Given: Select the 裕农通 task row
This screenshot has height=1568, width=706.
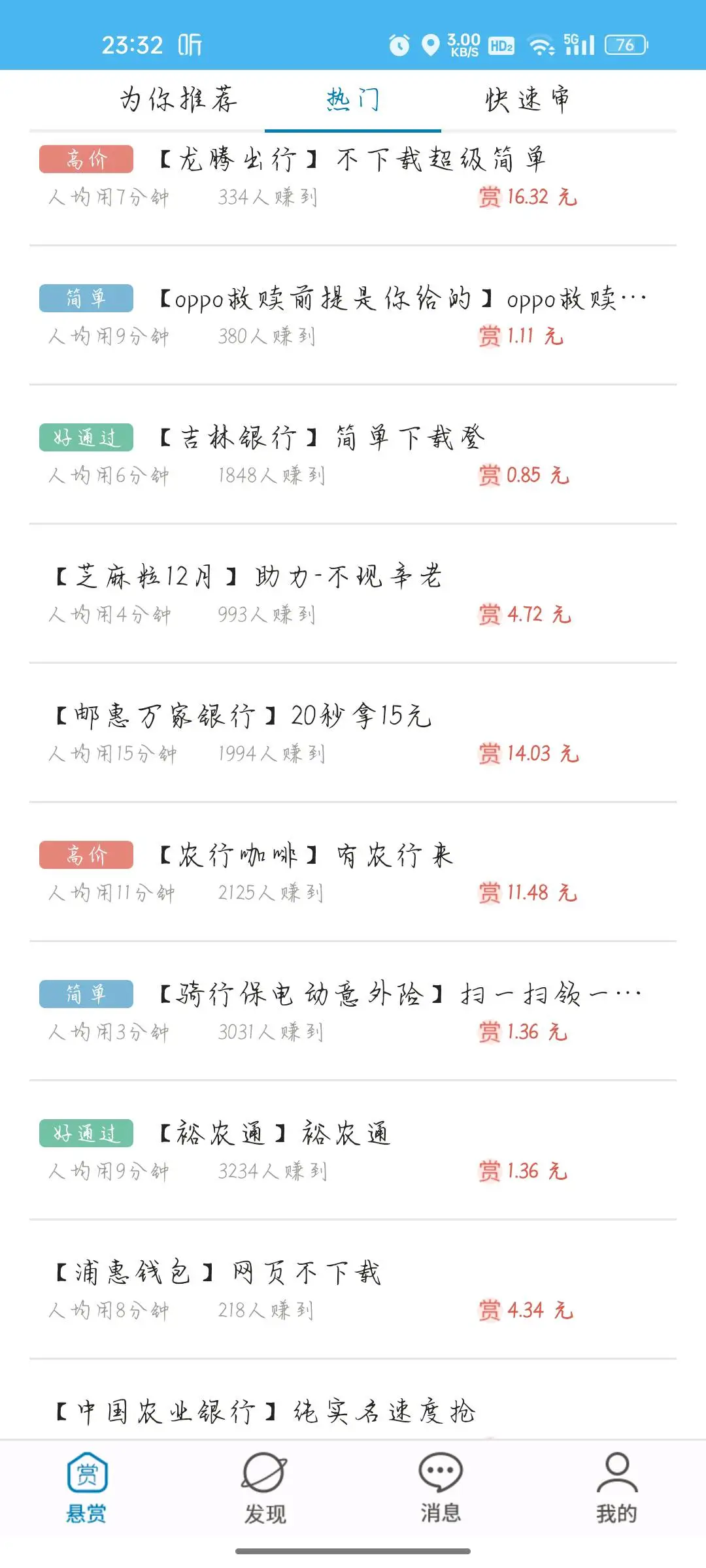Looking at the screenshot, I should tap(353, 1151).
